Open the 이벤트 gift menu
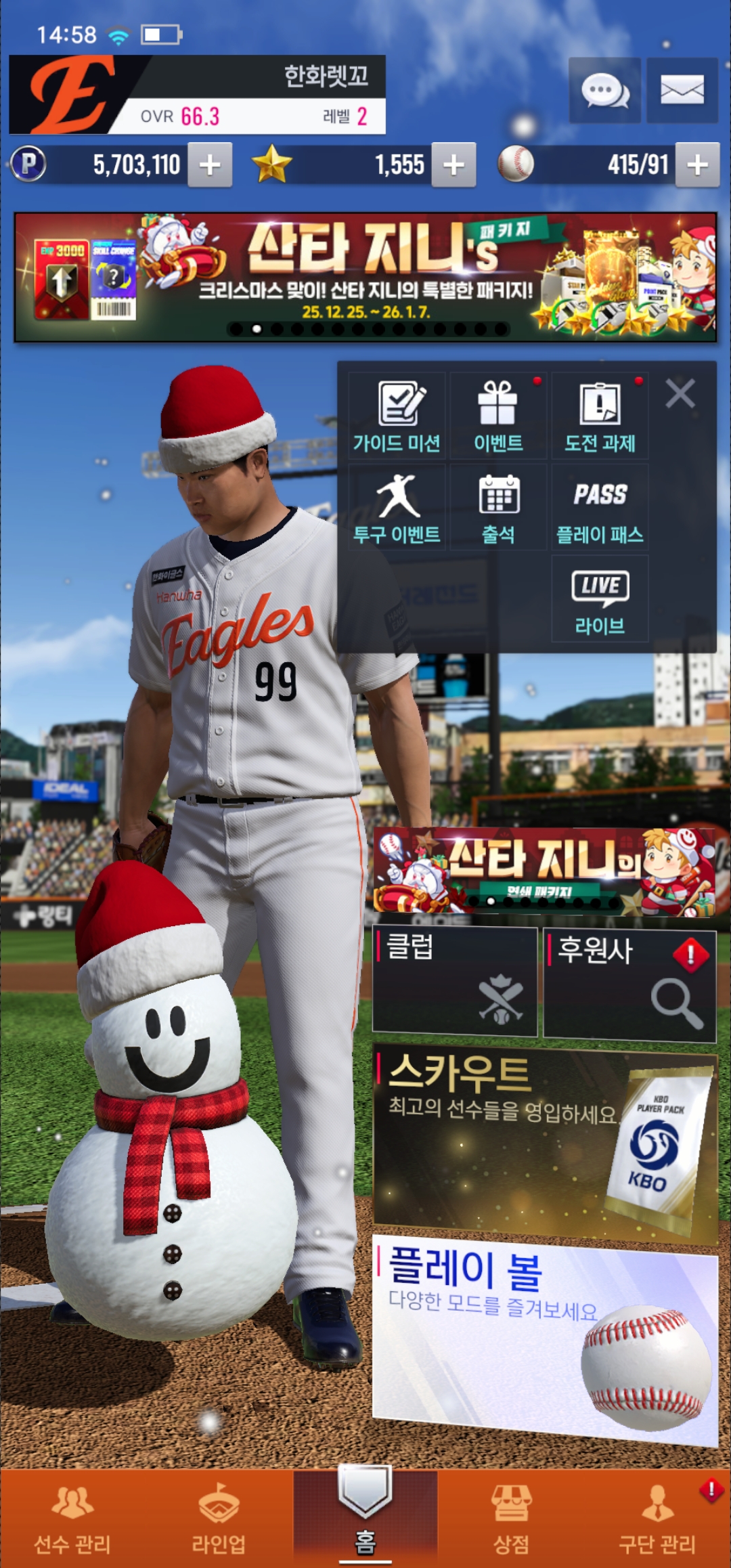The image size is (731, 1568). click(498, 416)
